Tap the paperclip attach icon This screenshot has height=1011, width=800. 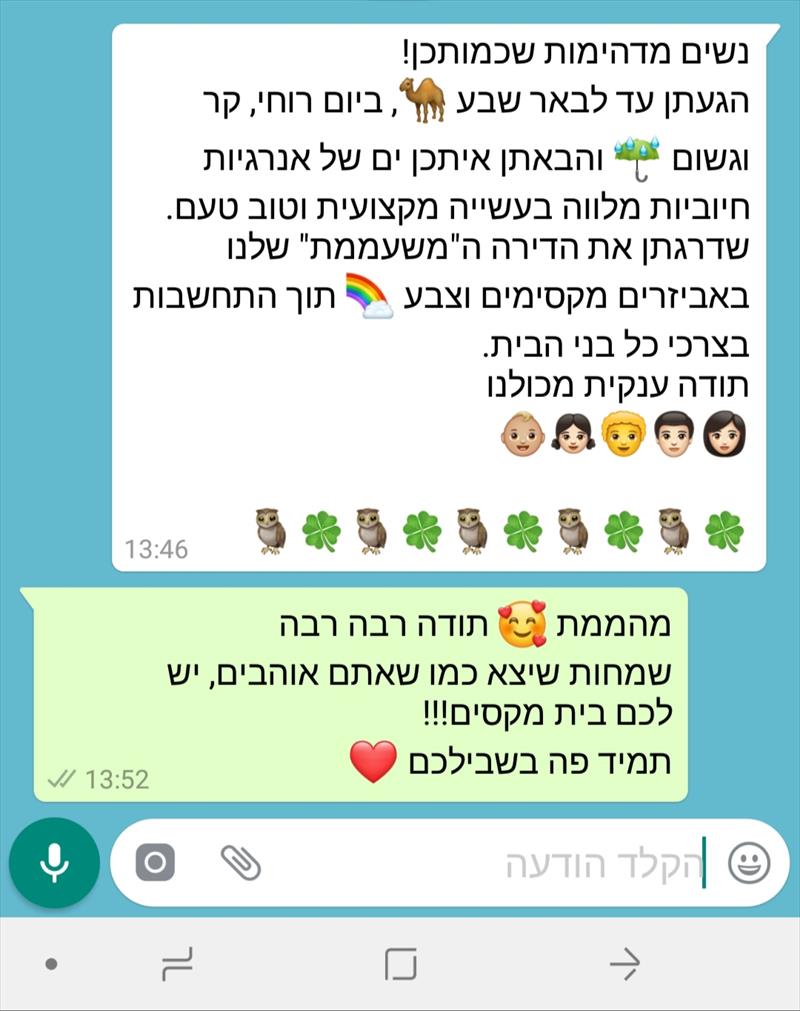[241, 863]
